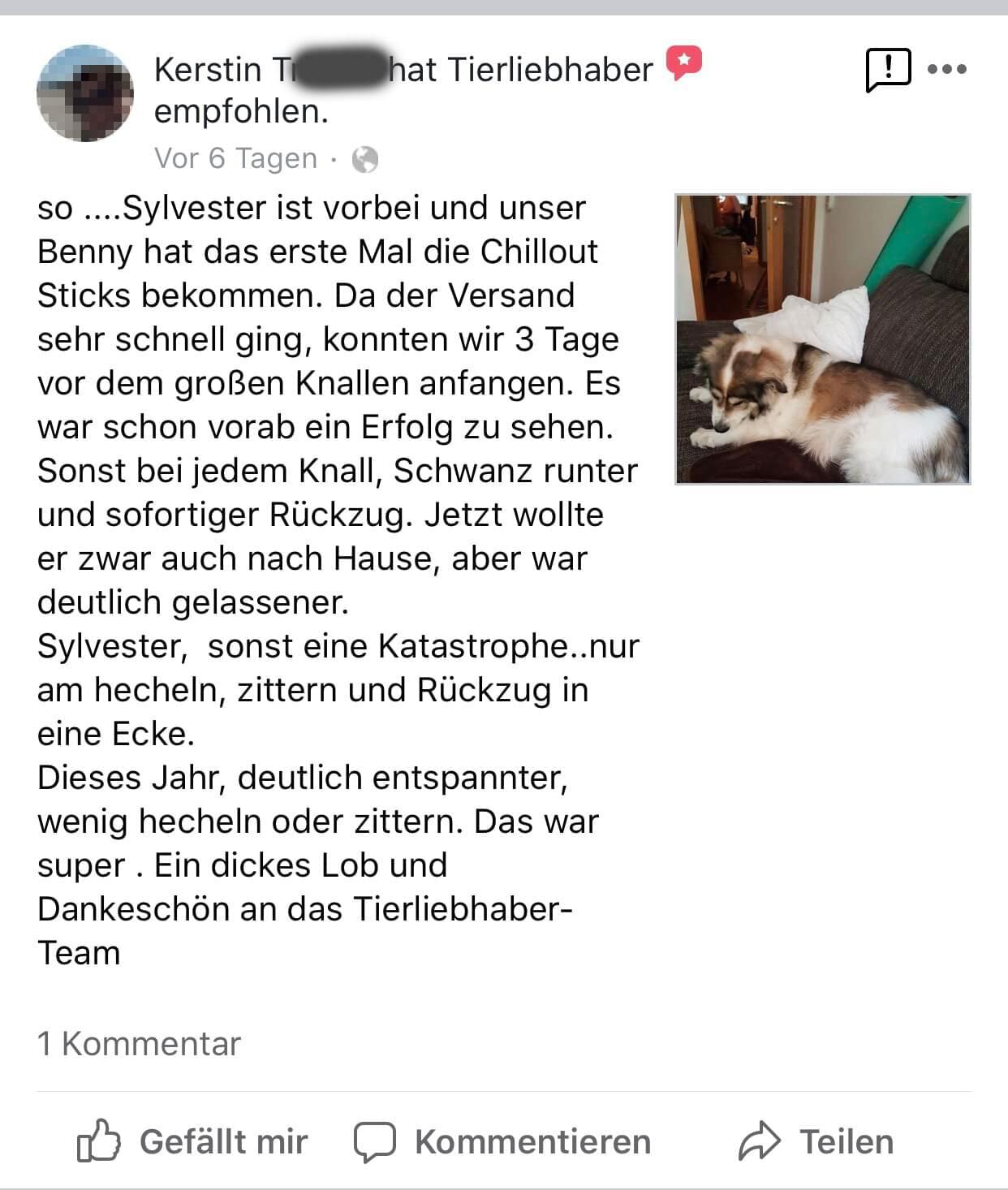This screenshot has width=1008, height=1190.
Task: Tap Kommentieren to write a comment
Action: (x=503, y=1141)
